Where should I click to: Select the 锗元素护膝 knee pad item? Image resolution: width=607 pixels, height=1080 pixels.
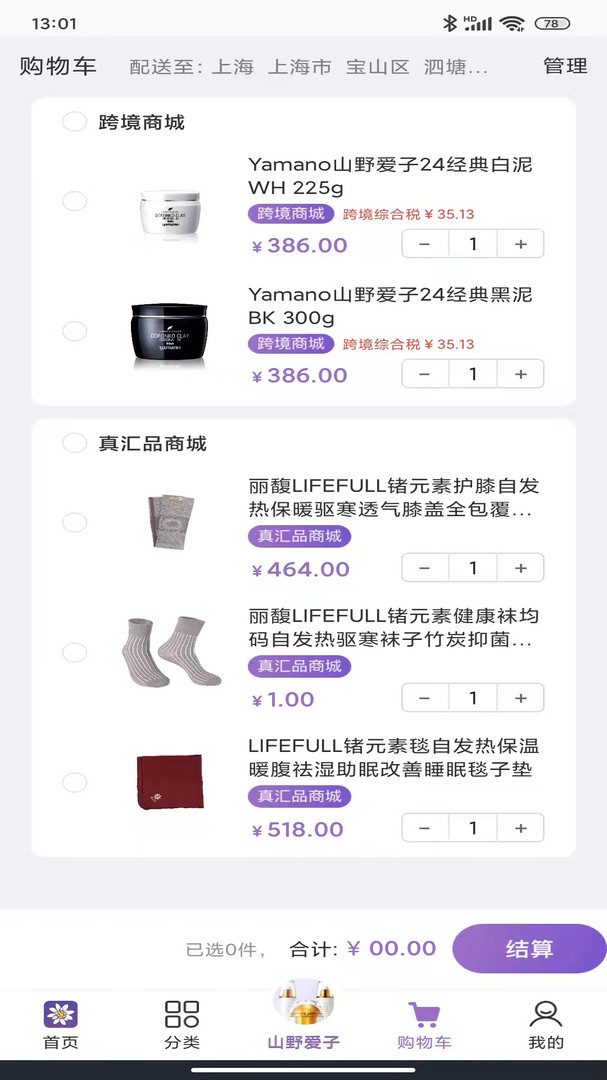pos(75,522)
